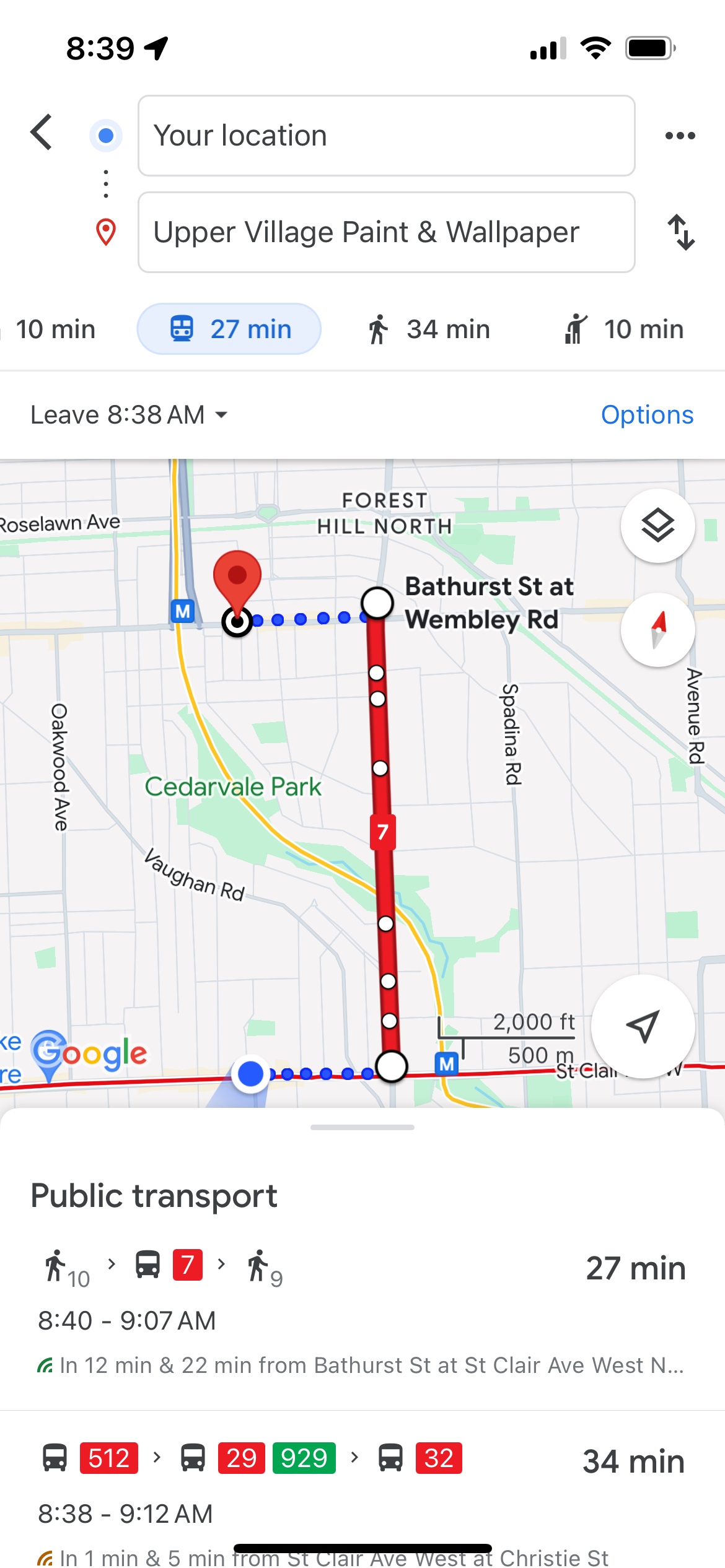The image size is (725, 1568).
Task: Change destination Upper Village Paint & Wallpaper
Action: click(x=386, y=232)
